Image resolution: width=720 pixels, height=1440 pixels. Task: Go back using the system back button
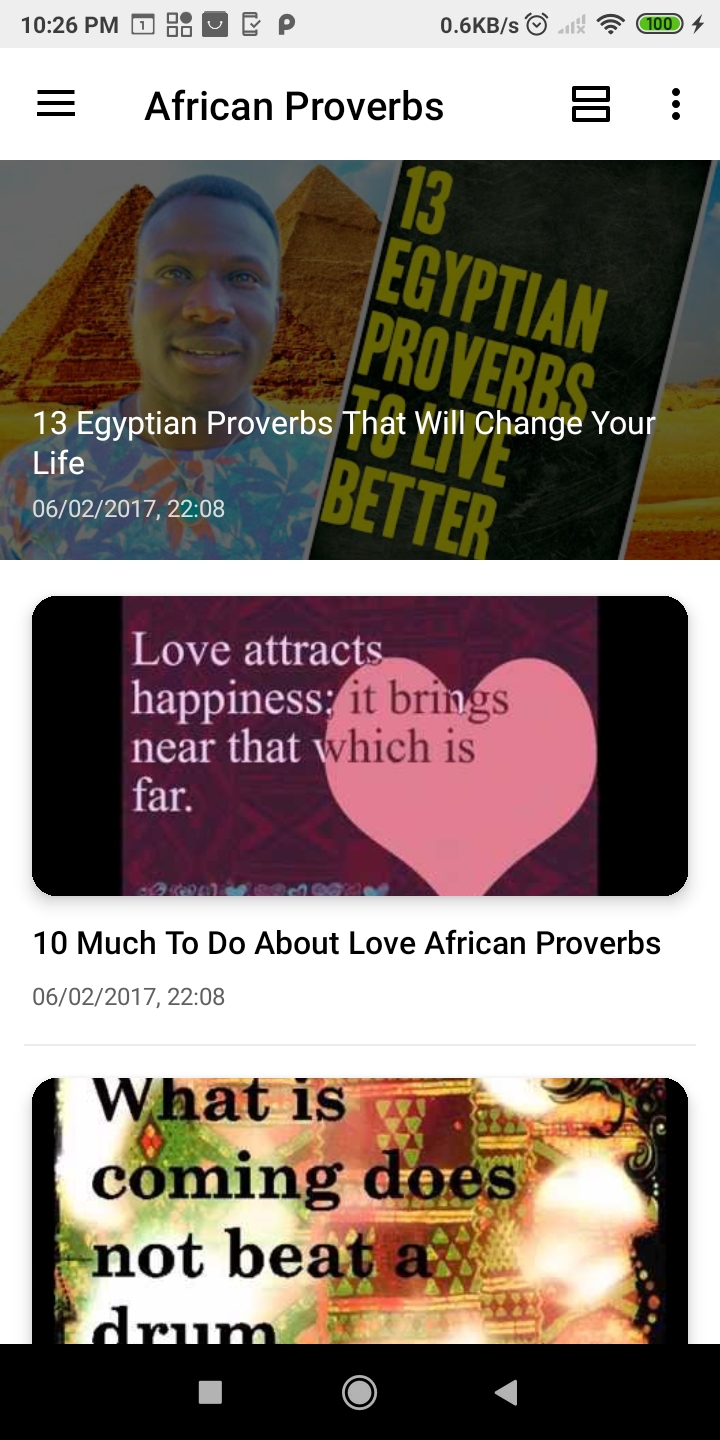coord(507,1392)
